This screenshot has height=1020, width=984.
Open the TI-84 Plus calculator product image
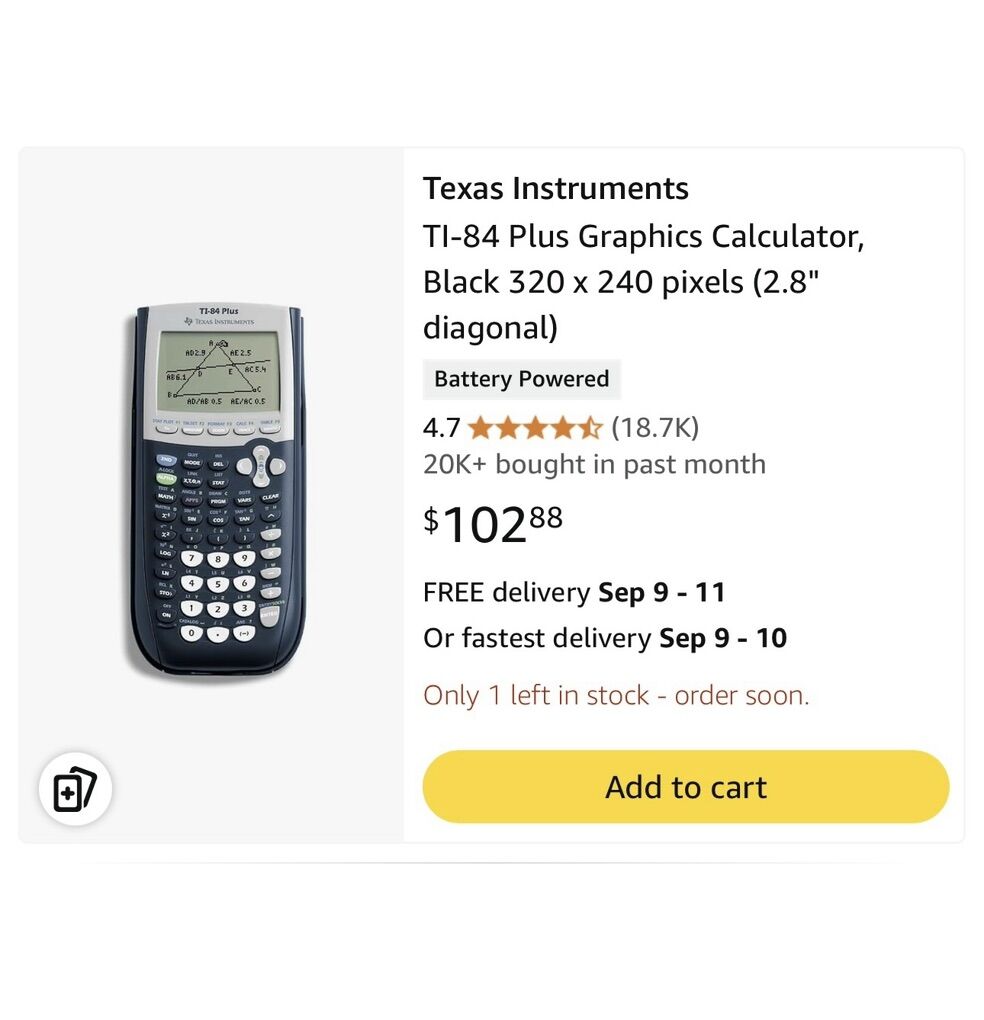pos(218,490)
